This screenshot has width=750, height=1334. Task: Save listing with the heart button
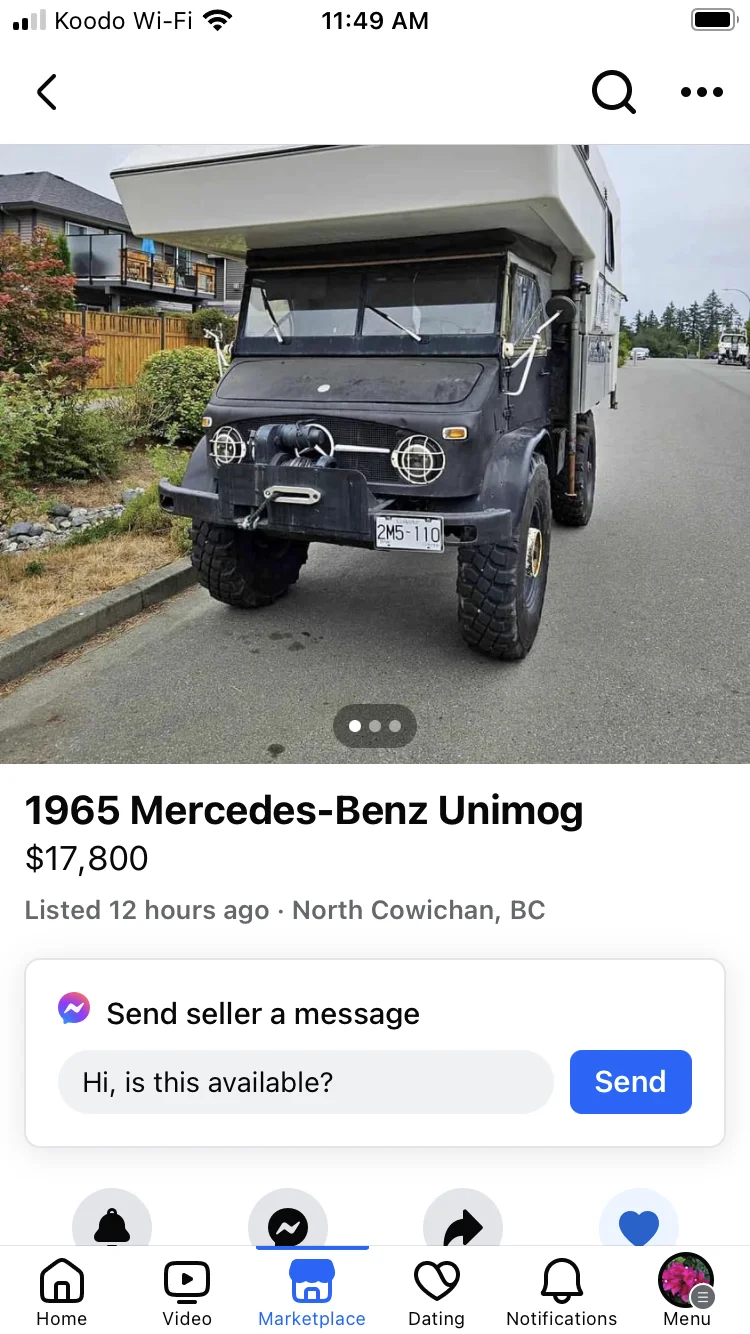click(638, 1222)
